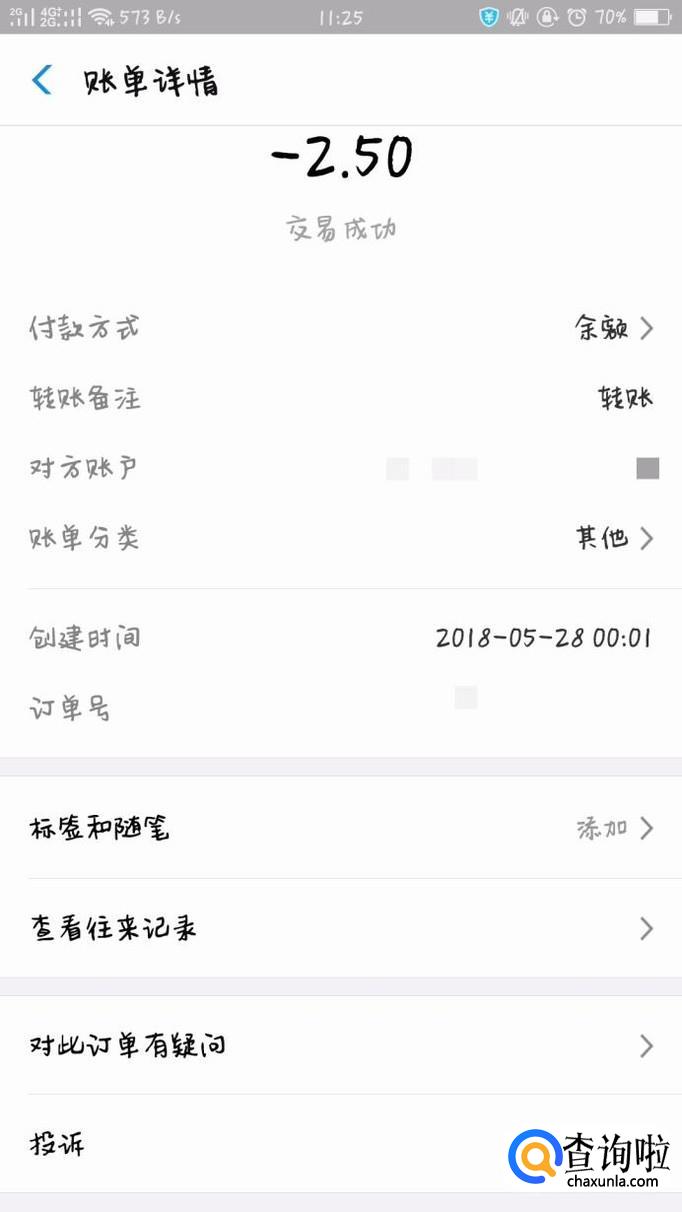The height and width of the screenshot is (1212, 682).
Task: Open 对此订单有疑问 help row
Action: click(x=340, y=1046)
